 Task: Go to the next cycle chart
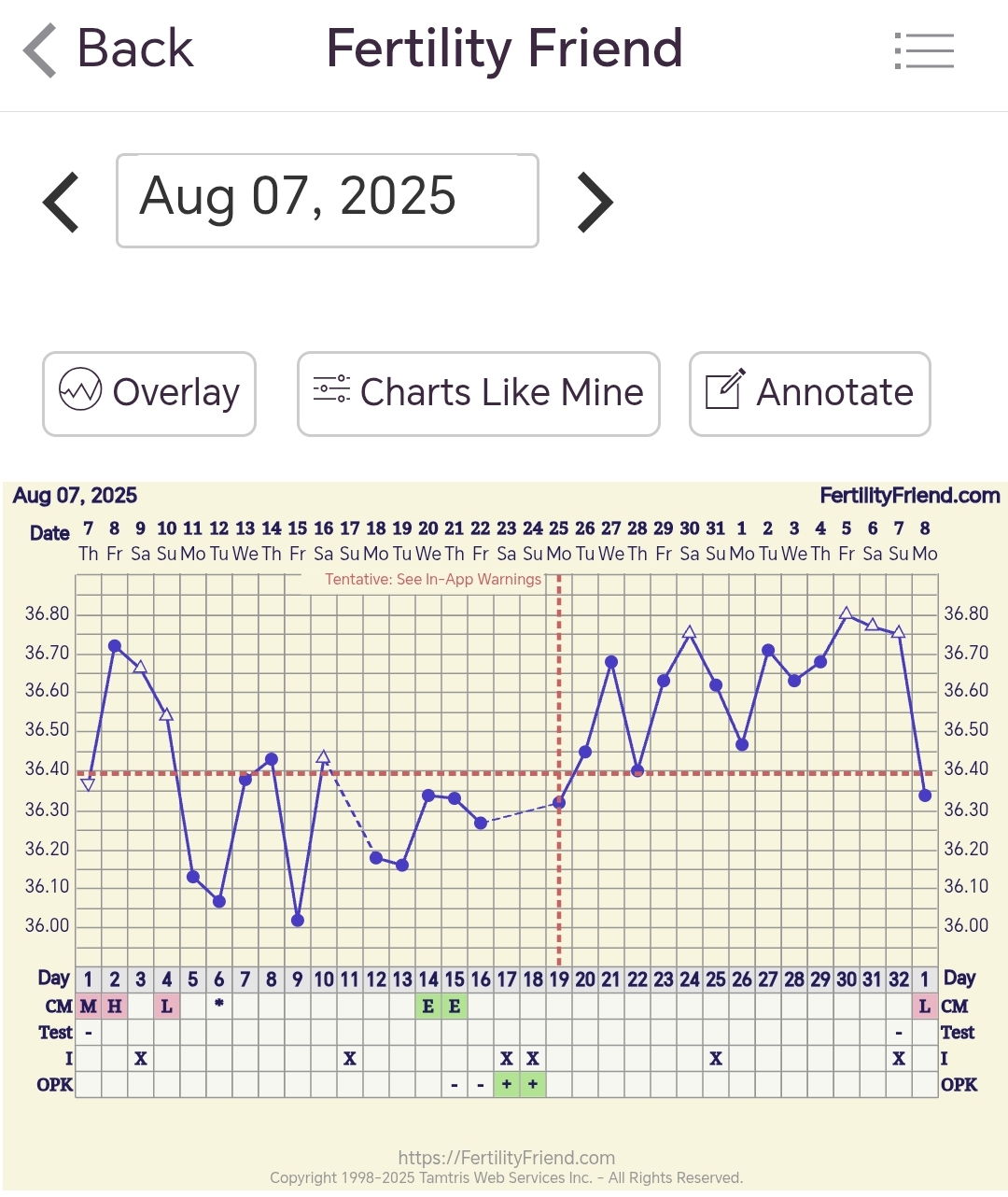tap(595, 202)
